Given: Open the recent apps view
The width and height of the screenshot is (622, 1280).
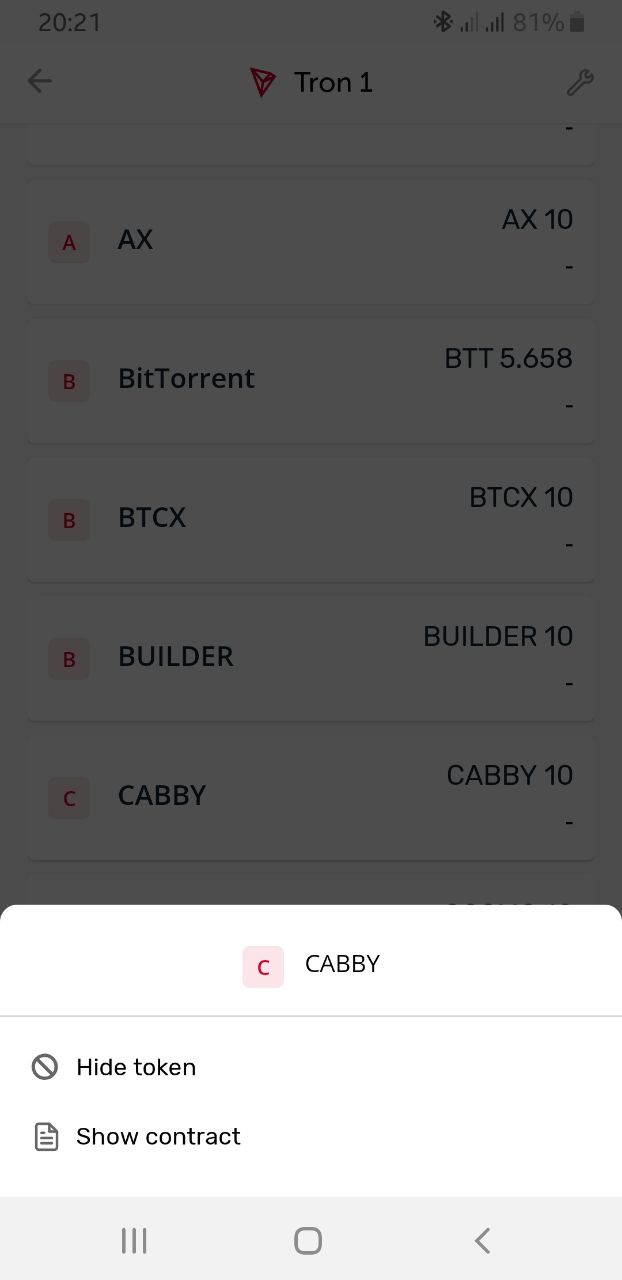Looking at the screenshot, I should (x=134, y=1241).
